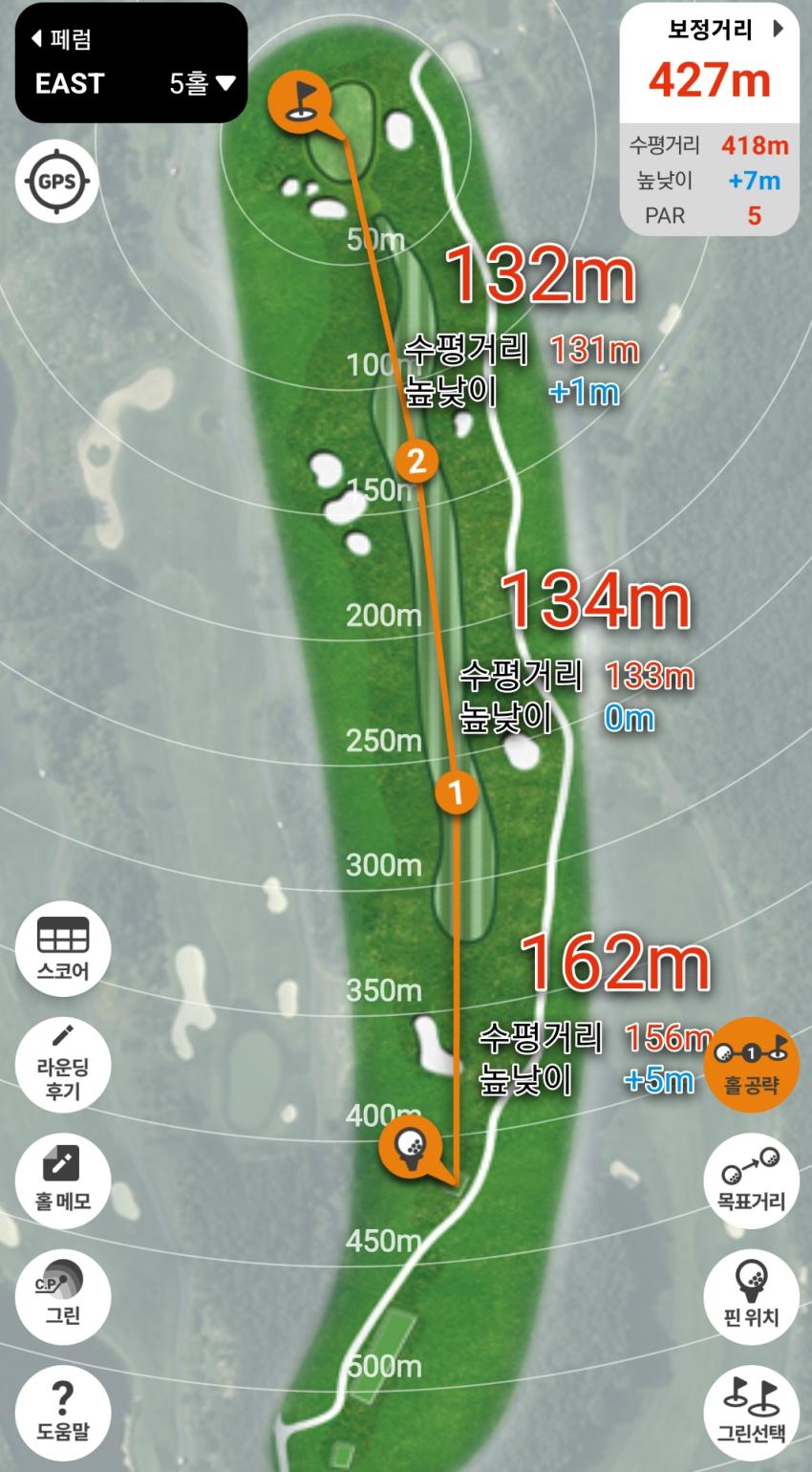Go back to 페럼 course
The width and height of the screenshot is (812, 1472).
(x=61, y=39)
